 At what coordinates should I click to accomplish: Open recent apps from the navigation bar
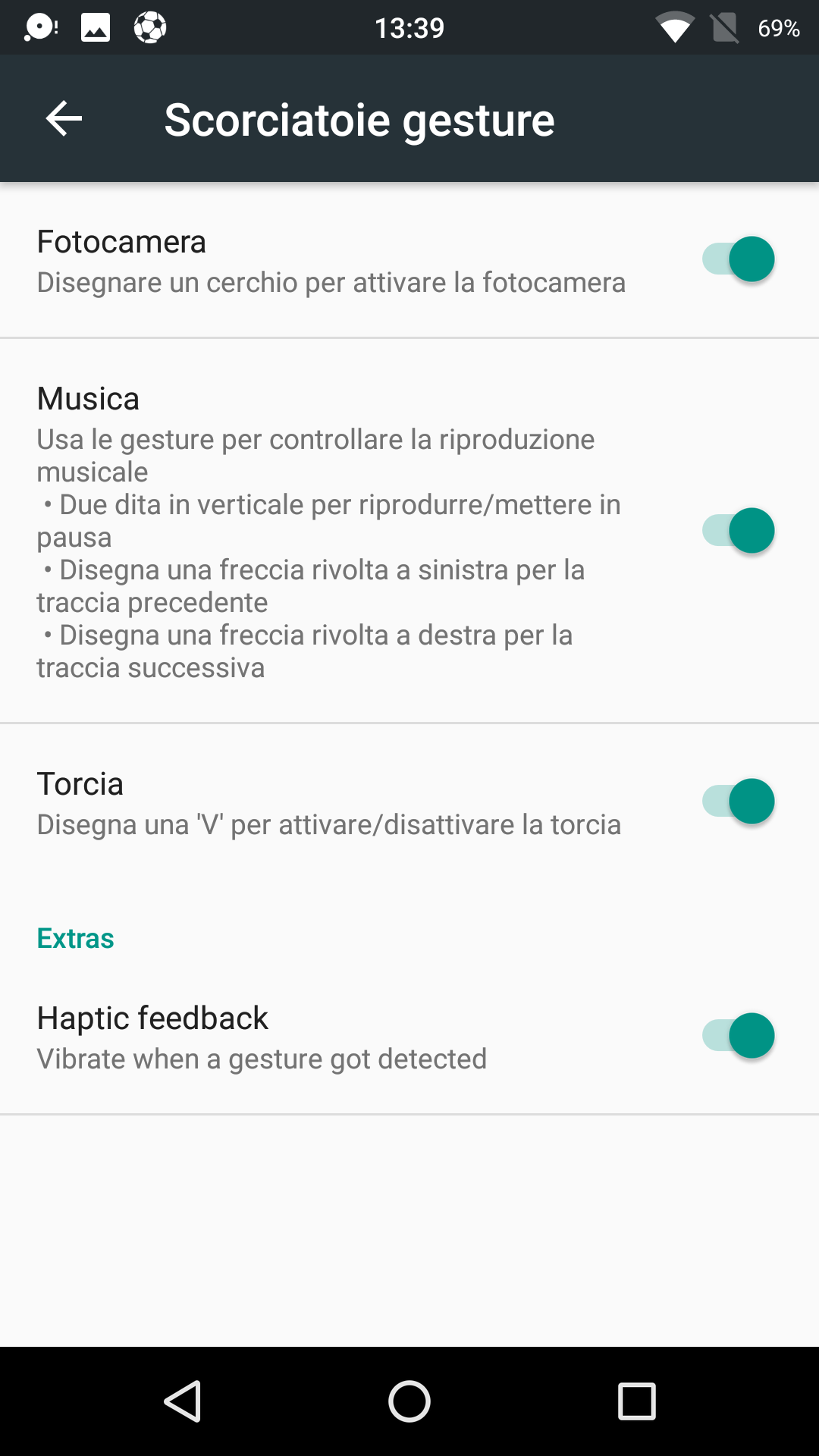tap(637, 1401)
